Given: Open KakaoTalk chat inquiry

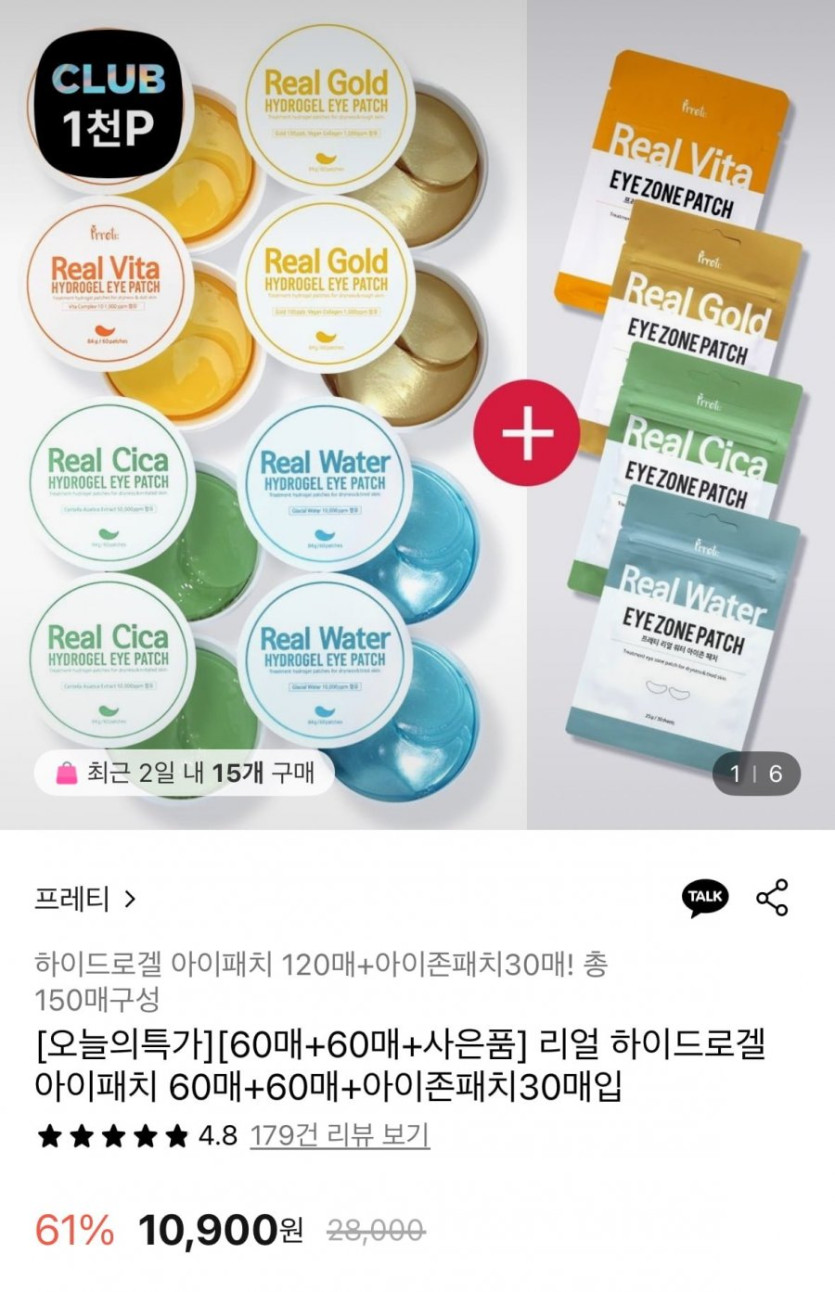Looking at the screenshot, I should pyautogui.click(x=706, y=897).
